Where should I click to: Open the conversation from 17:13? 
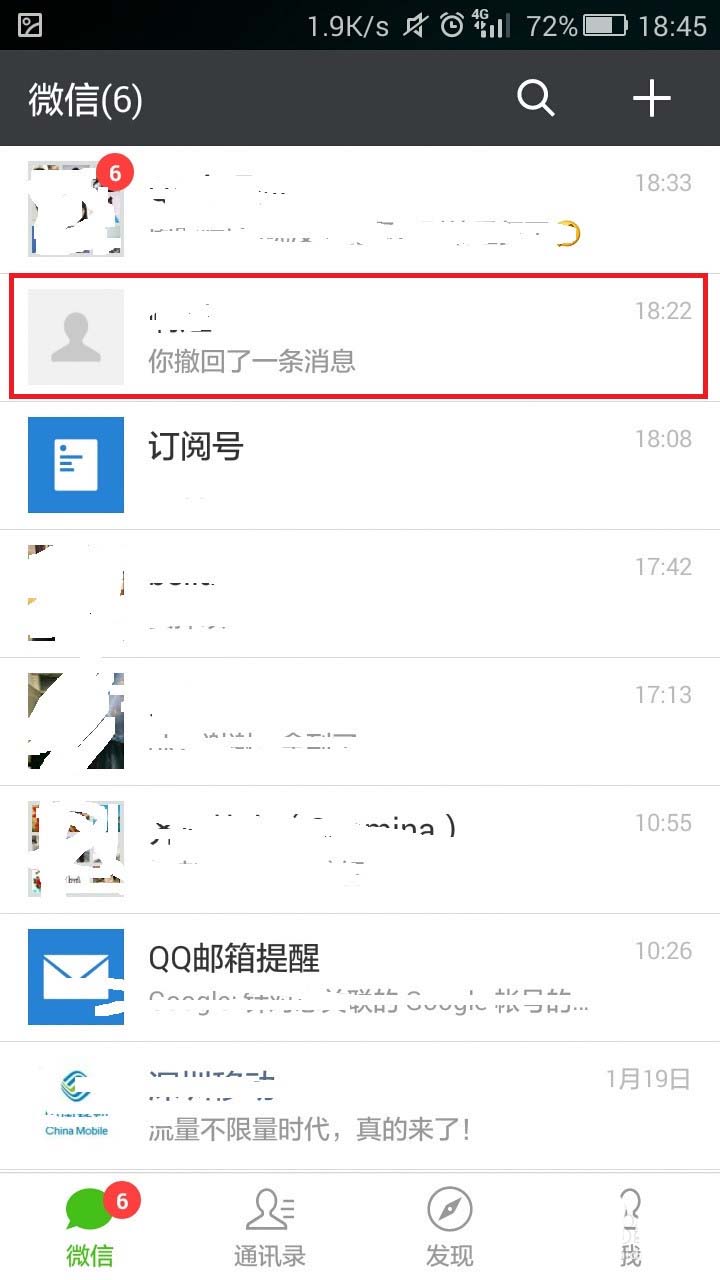pyautogui.click(x=360, y=721)
